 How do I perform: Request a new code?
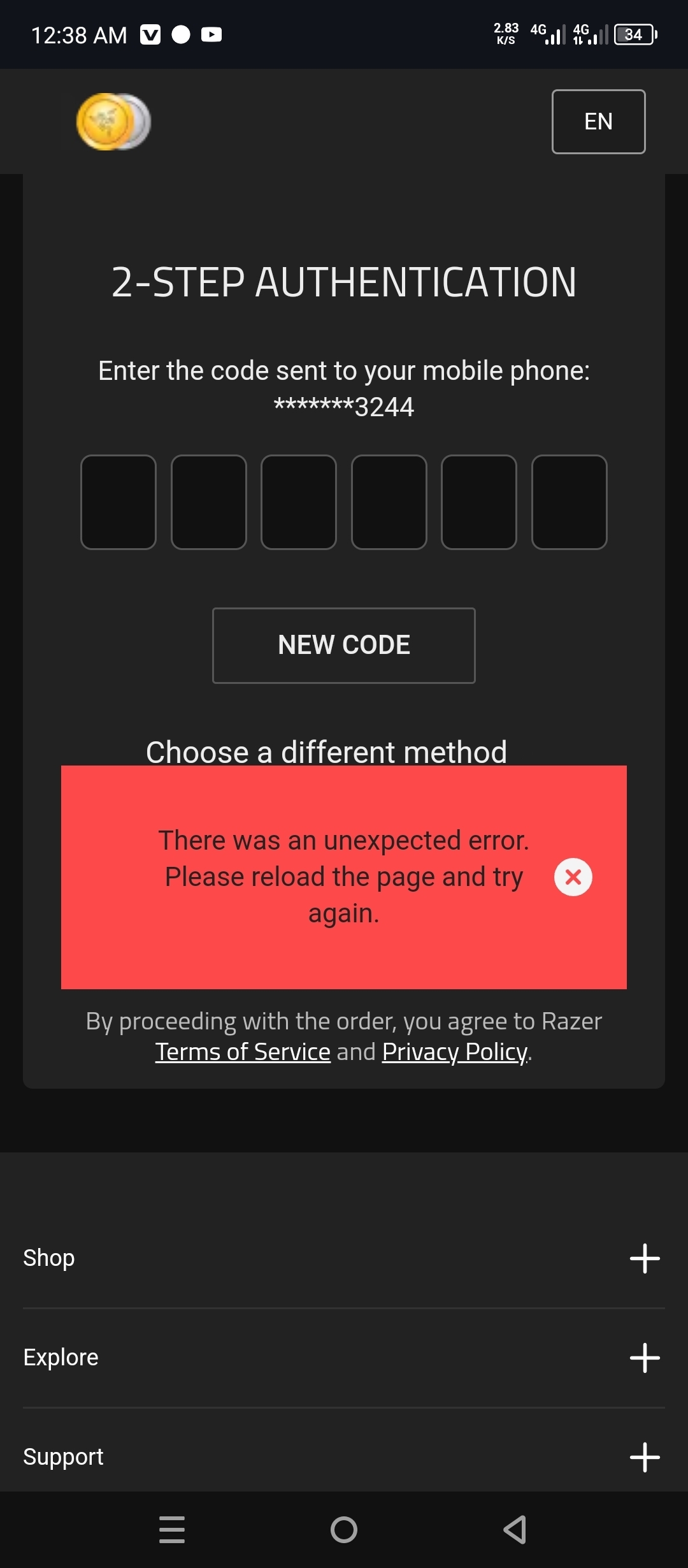(343, 645)
